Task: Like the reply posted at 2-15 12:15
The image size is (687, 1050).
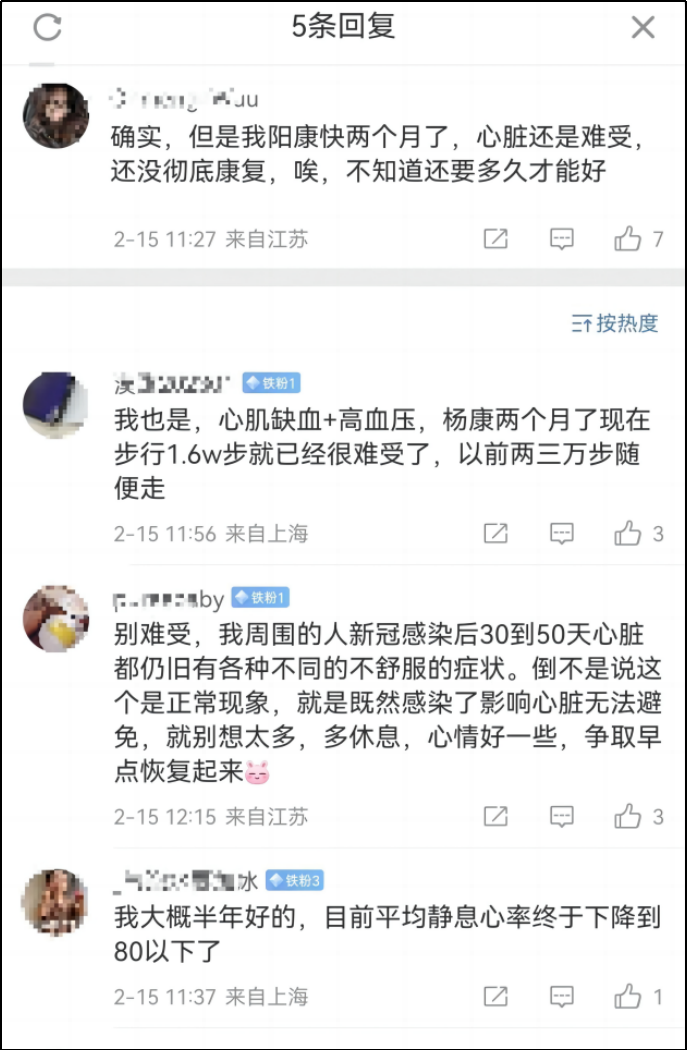Action: 628,817
